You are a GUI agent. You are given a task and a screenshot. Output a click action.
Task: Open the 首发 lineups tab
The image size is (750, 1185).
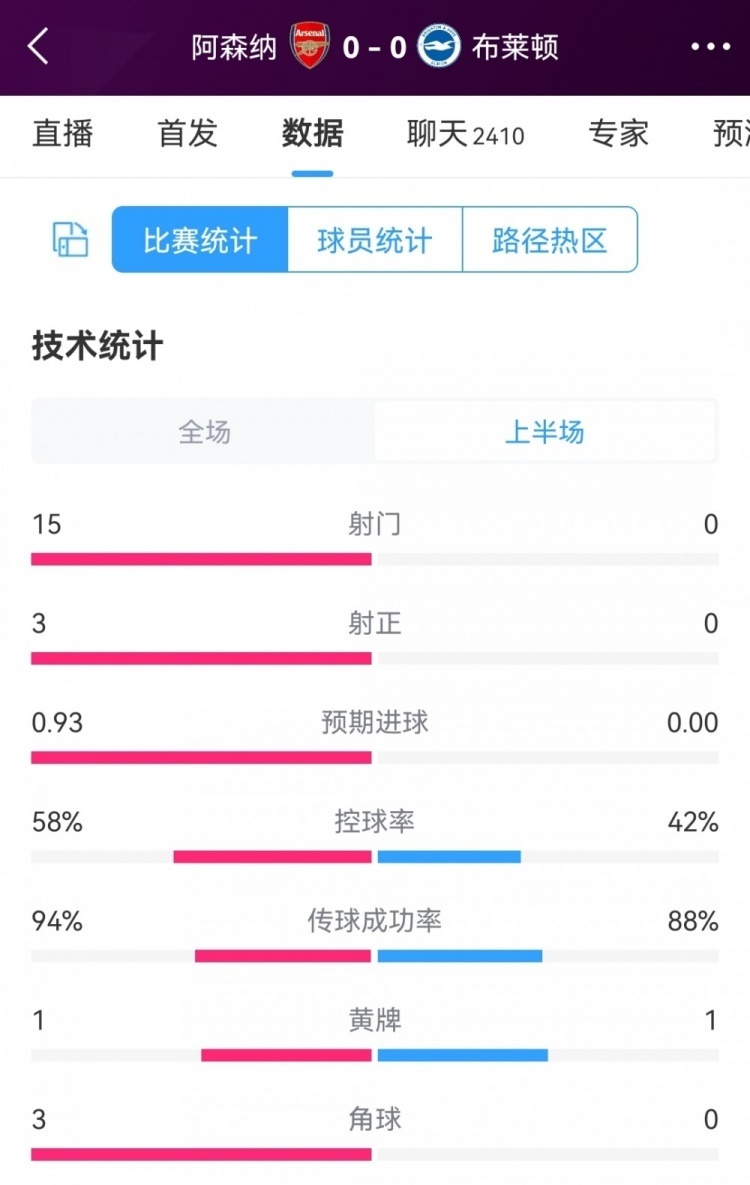pyautogui.click(x=186, y=134)
